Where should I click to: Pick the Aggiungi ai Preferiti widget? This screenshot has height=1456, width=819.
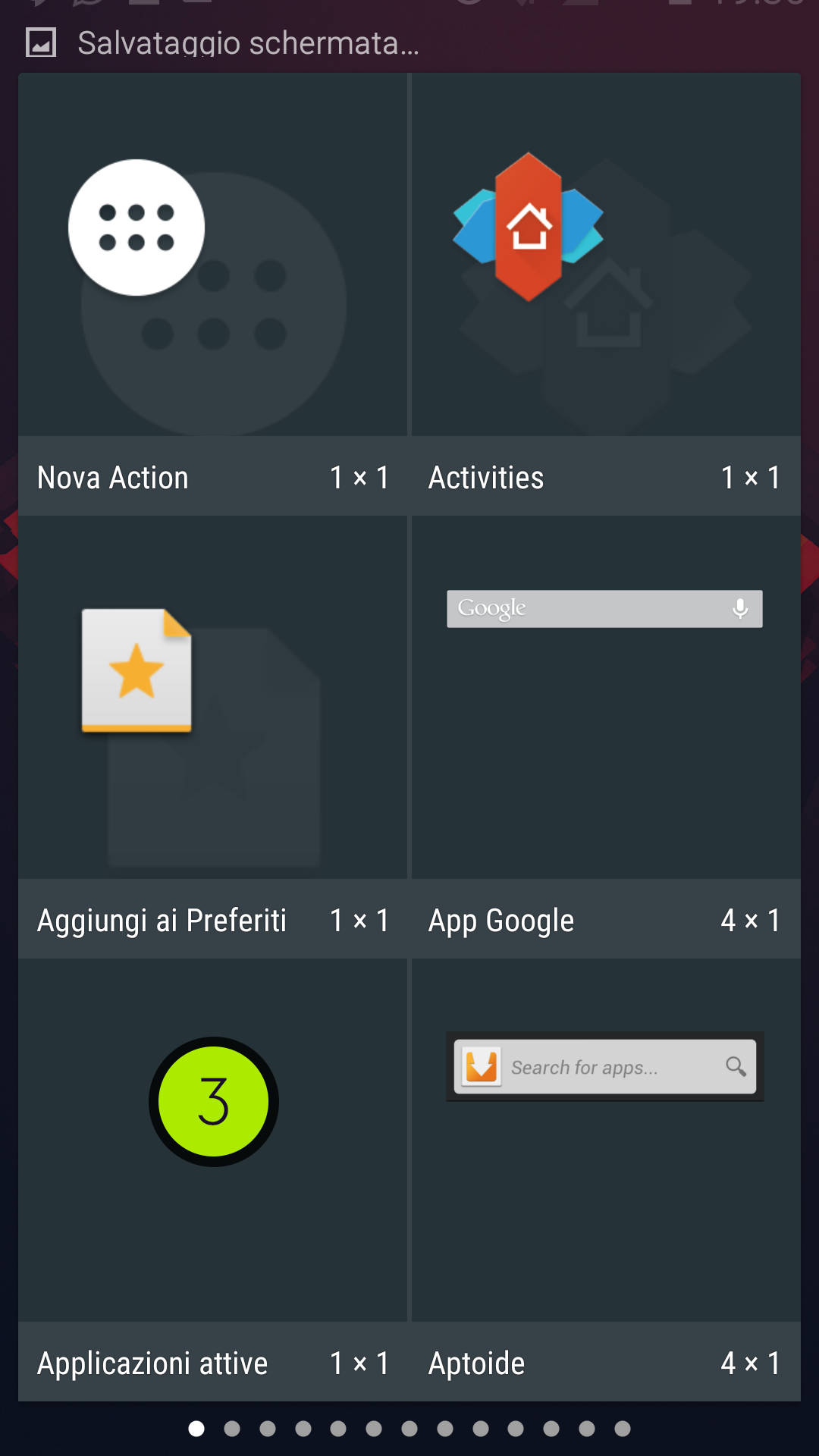point(212,737)
